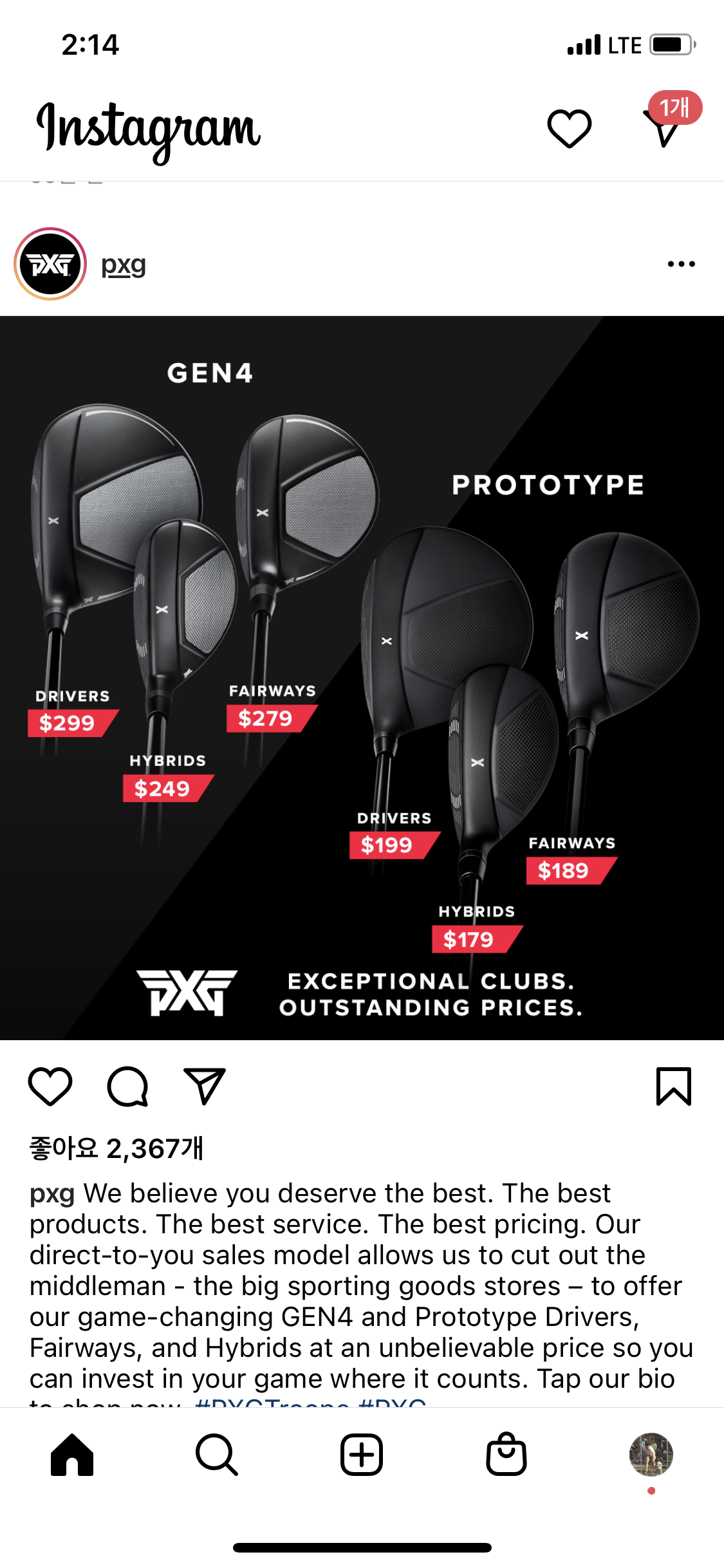Like the pxg post
This screenshot has height=1568, width=724.
pyautogui.click(x=50, y=1087)
